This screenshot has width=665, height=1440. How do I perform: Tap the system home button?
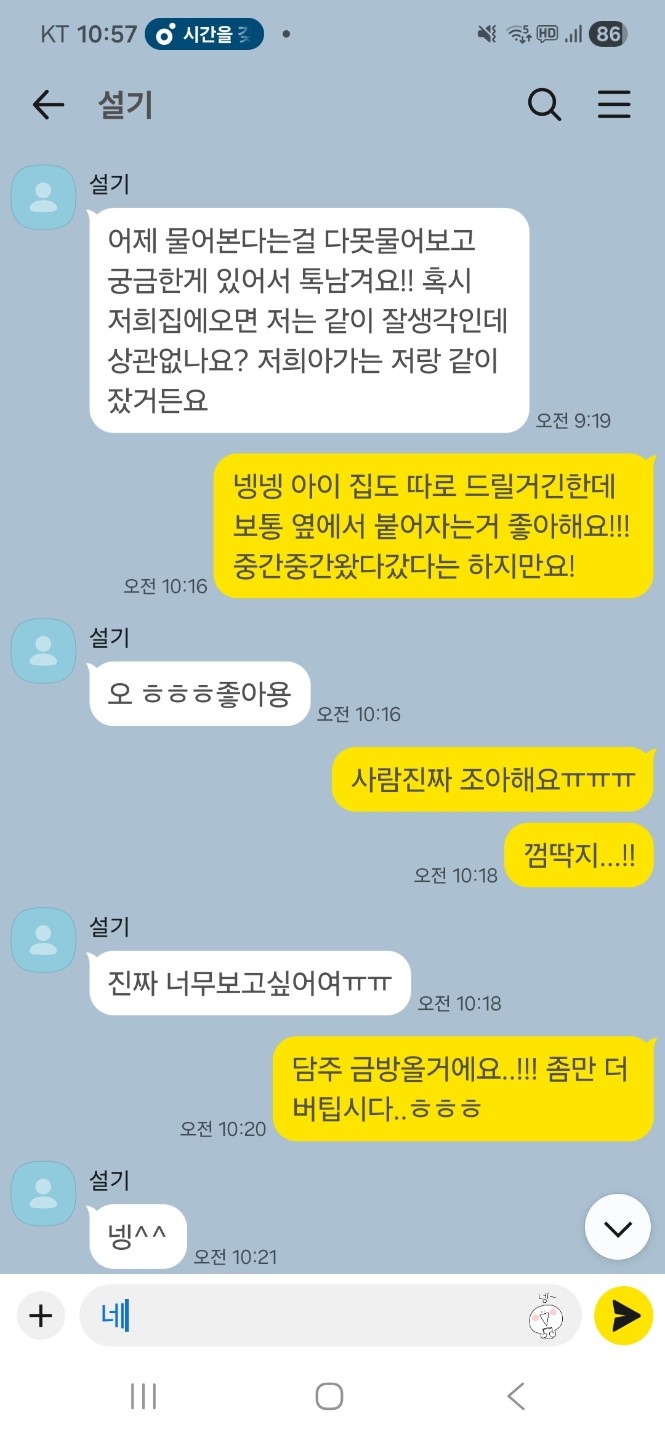coord(329,1396)
